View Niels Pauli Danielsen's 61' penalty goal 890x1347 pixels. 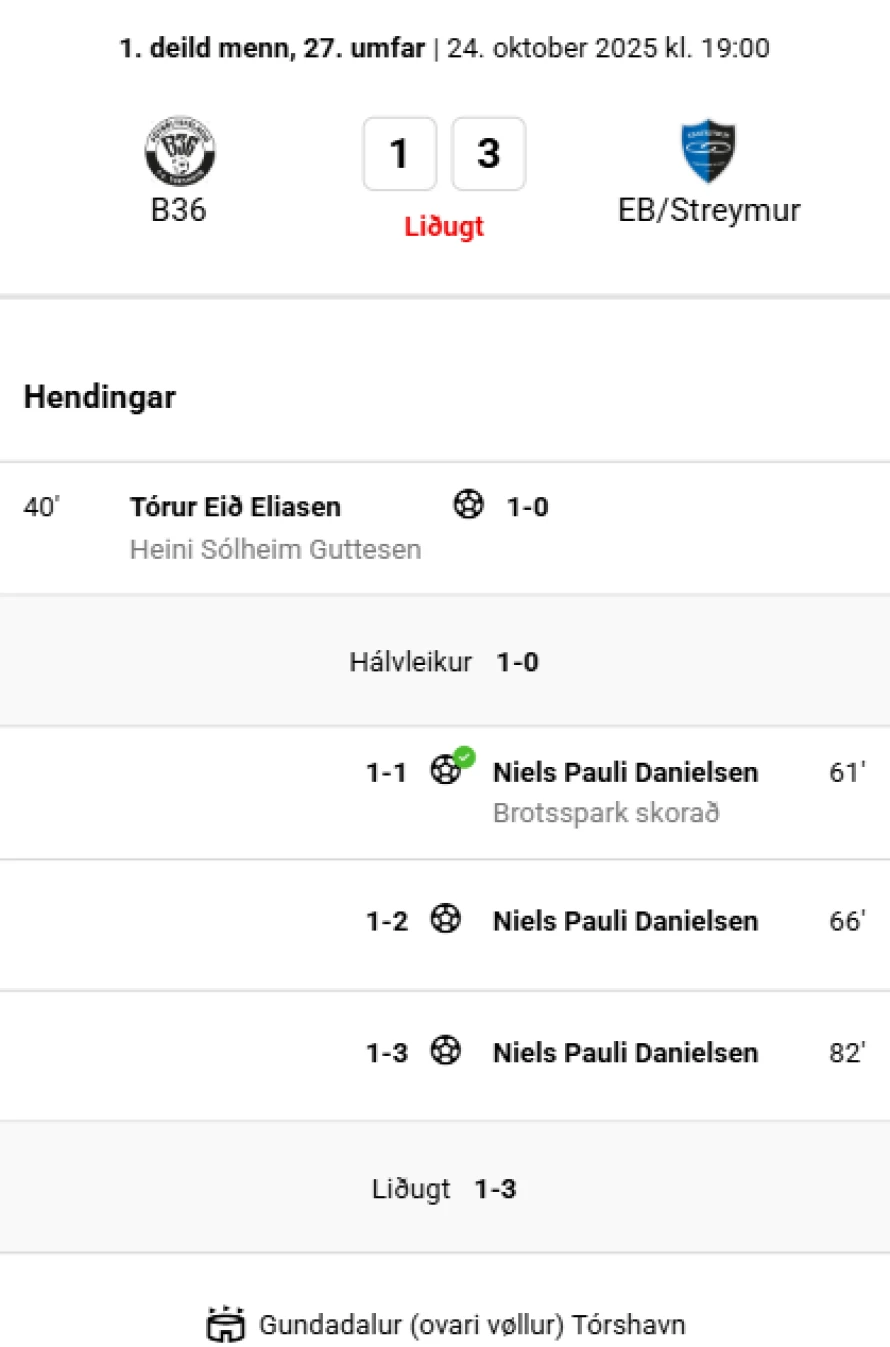click(x=625, y=772)
